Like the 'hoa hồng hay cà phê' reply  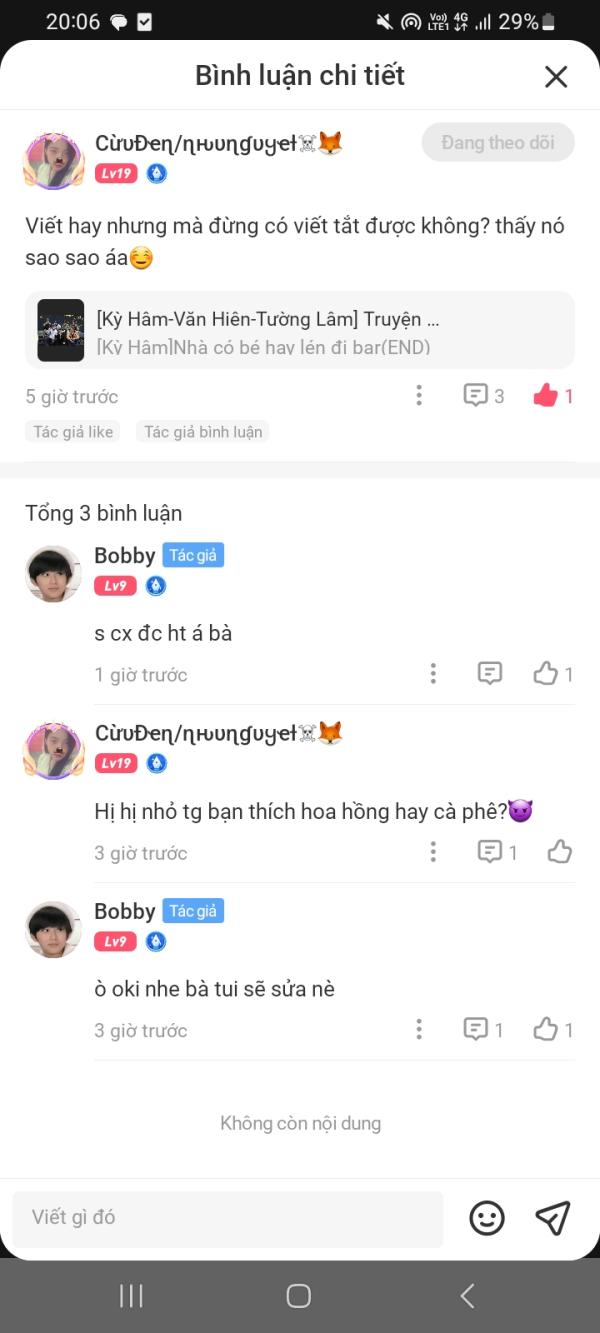560,852
